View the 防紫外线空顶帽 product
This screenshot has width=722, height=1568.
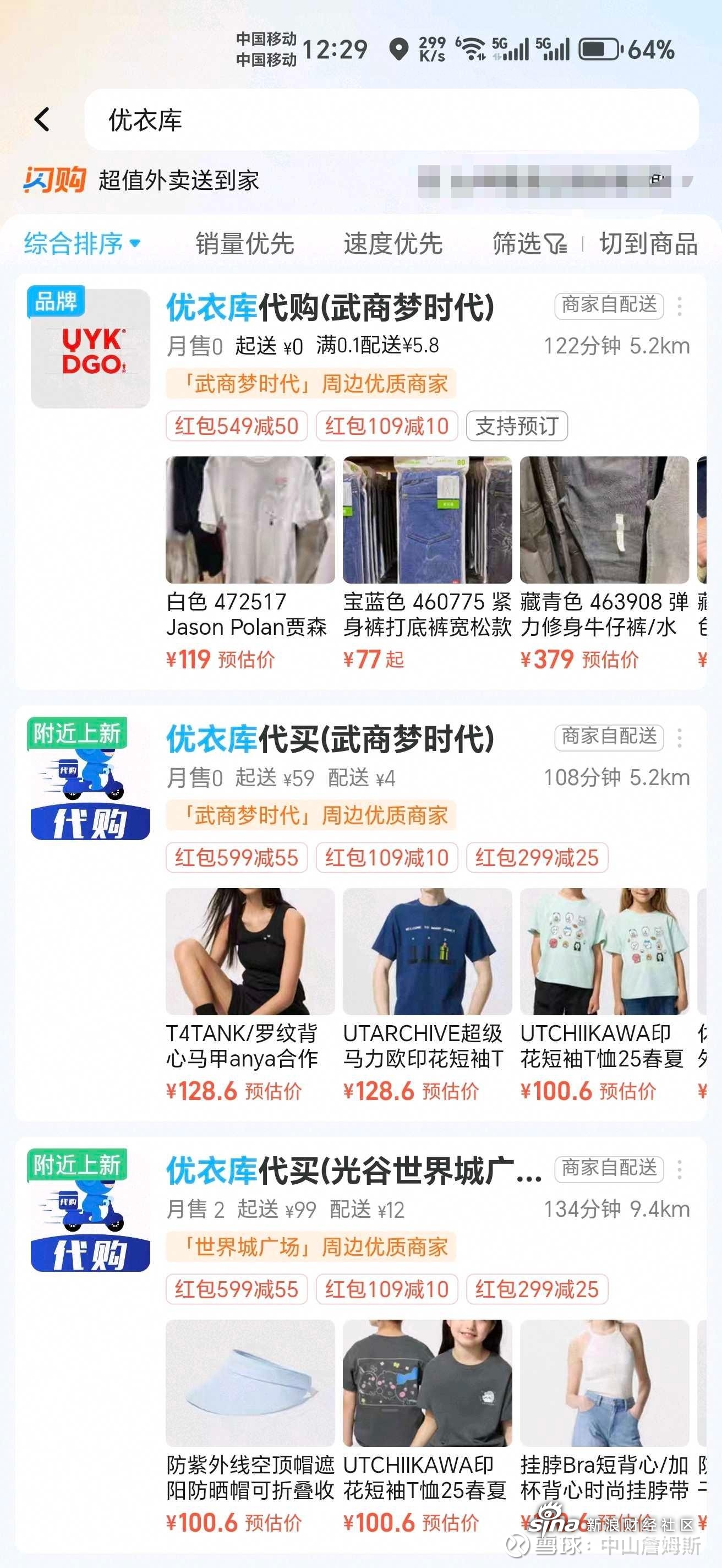(x=250, y=1383)
